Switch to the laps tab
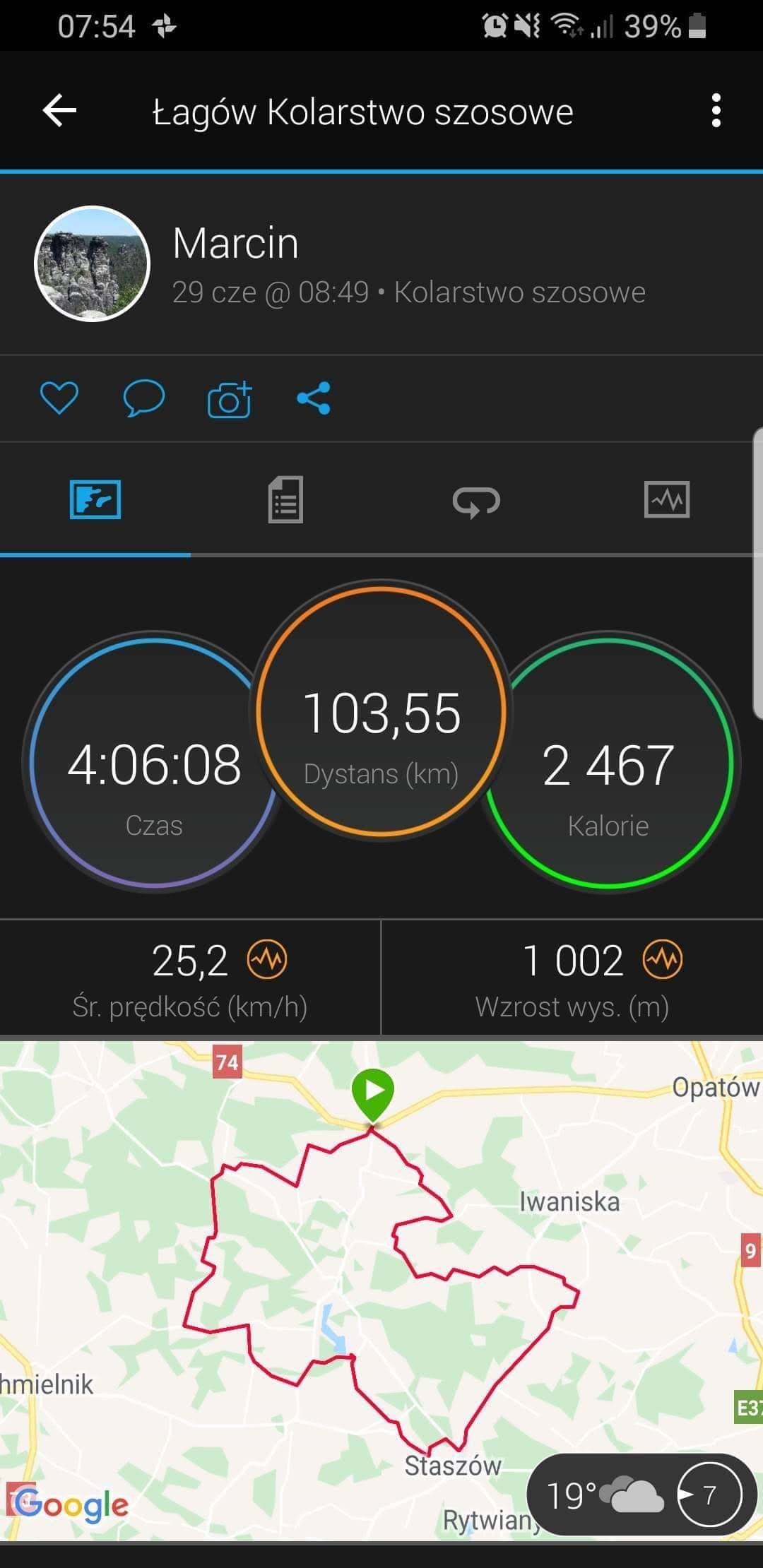The image size is (763, 1568). (x=476, y=501)
